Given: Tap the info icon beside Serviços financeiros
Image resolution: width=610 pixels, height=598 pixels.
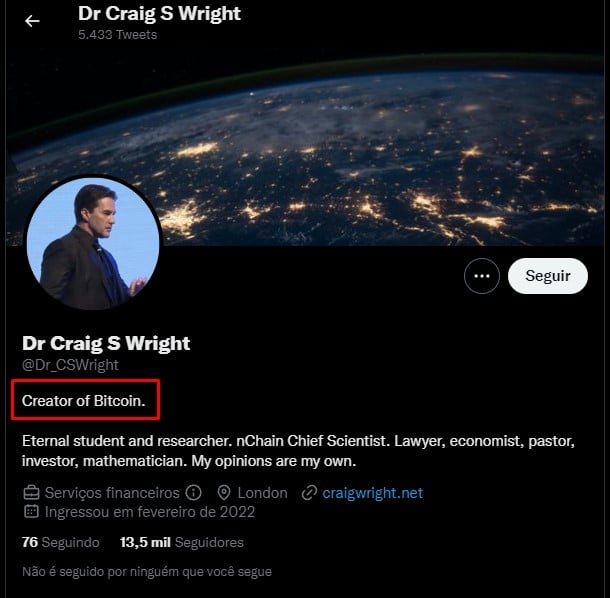Looking at the screenshot, I should pos(194,493).
